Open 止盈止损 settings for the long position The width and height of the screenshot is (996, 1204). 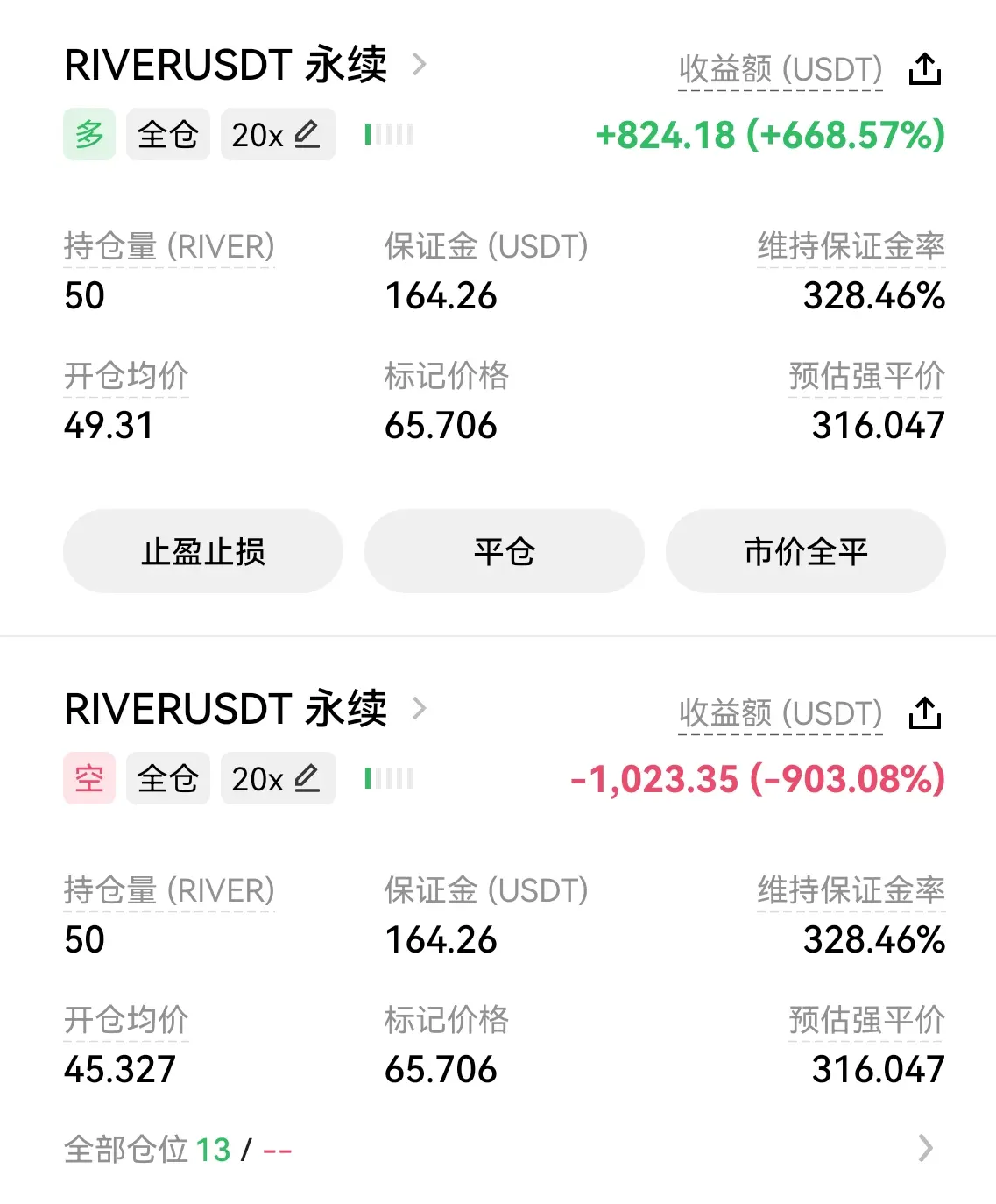click(x=202, y=551)
